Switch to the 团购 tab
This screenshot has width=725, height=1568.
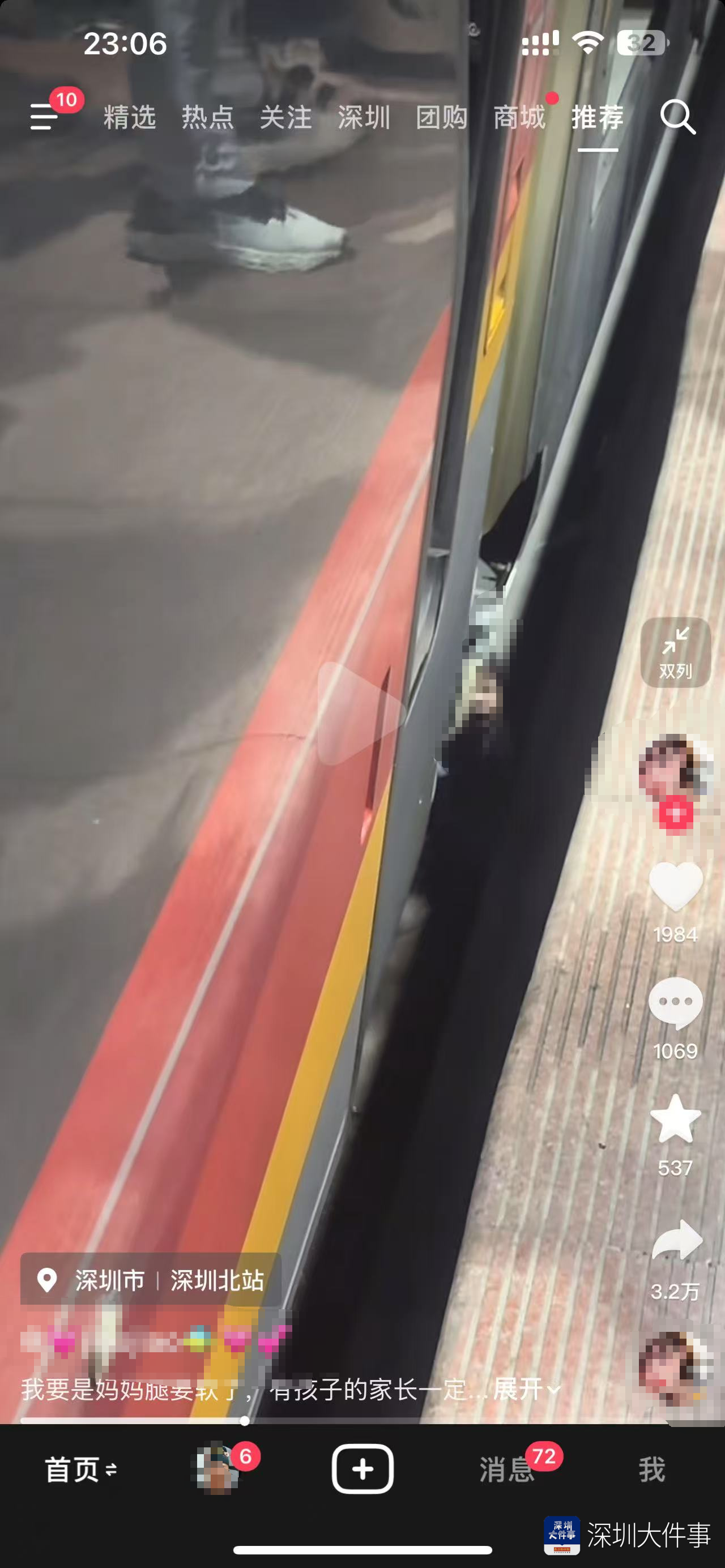point(441,117)
